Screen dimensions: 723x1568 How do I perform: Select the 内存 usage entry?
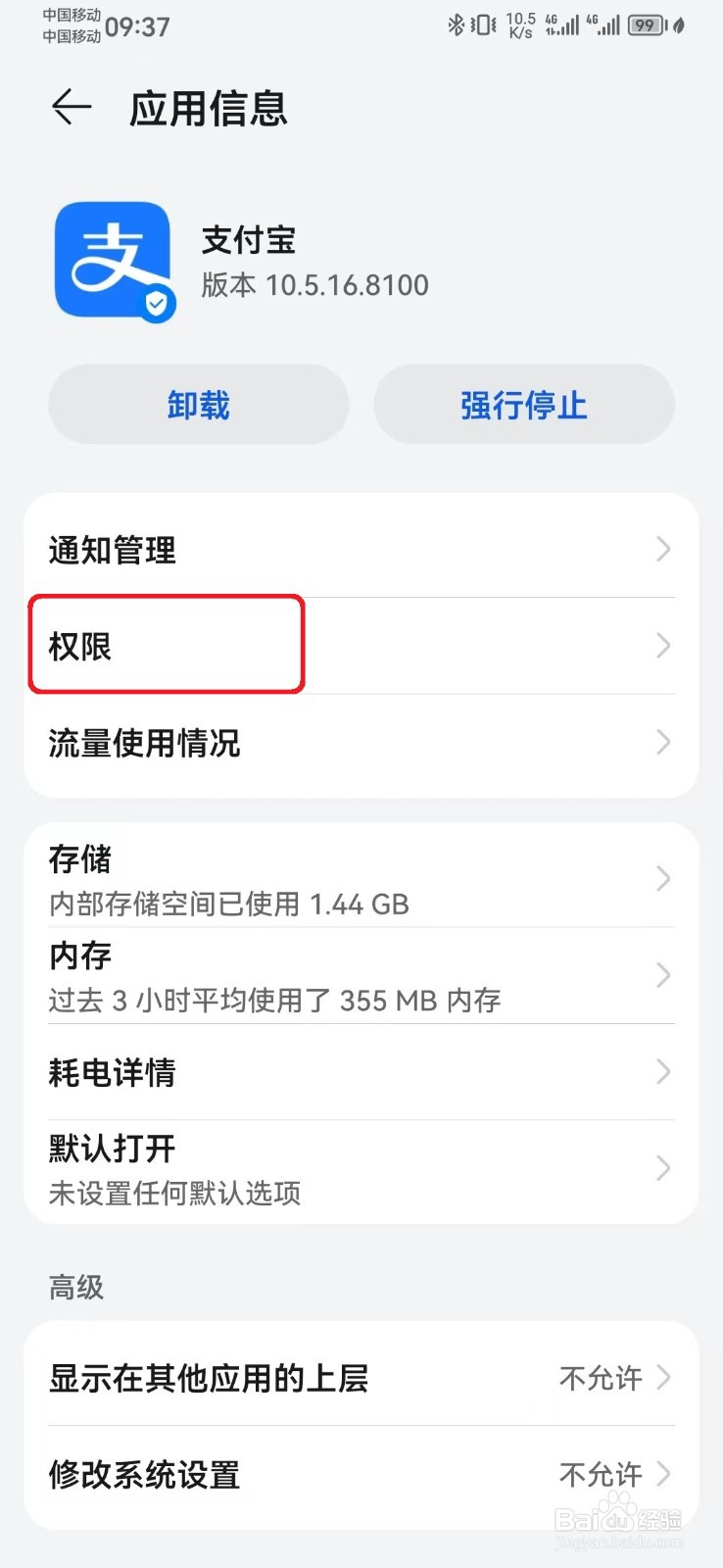click(361, 976)
